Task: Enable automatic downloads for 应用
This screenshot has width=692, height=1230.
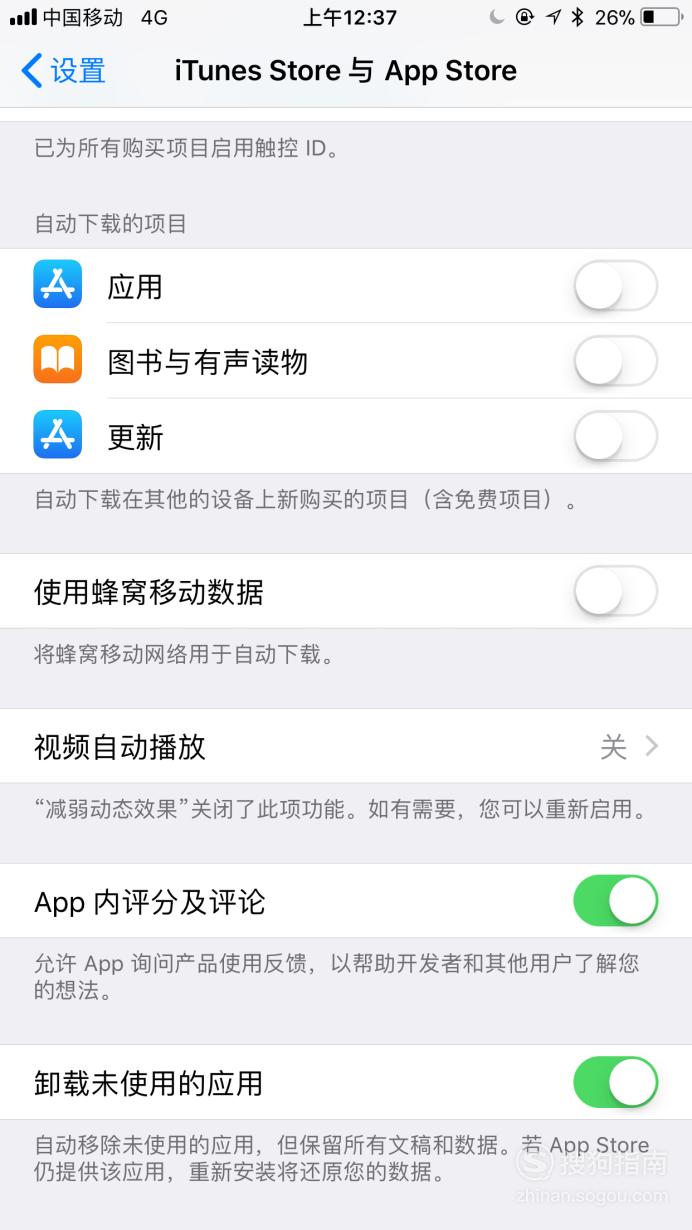Action: pyautogui.click(x=615, y=287)
